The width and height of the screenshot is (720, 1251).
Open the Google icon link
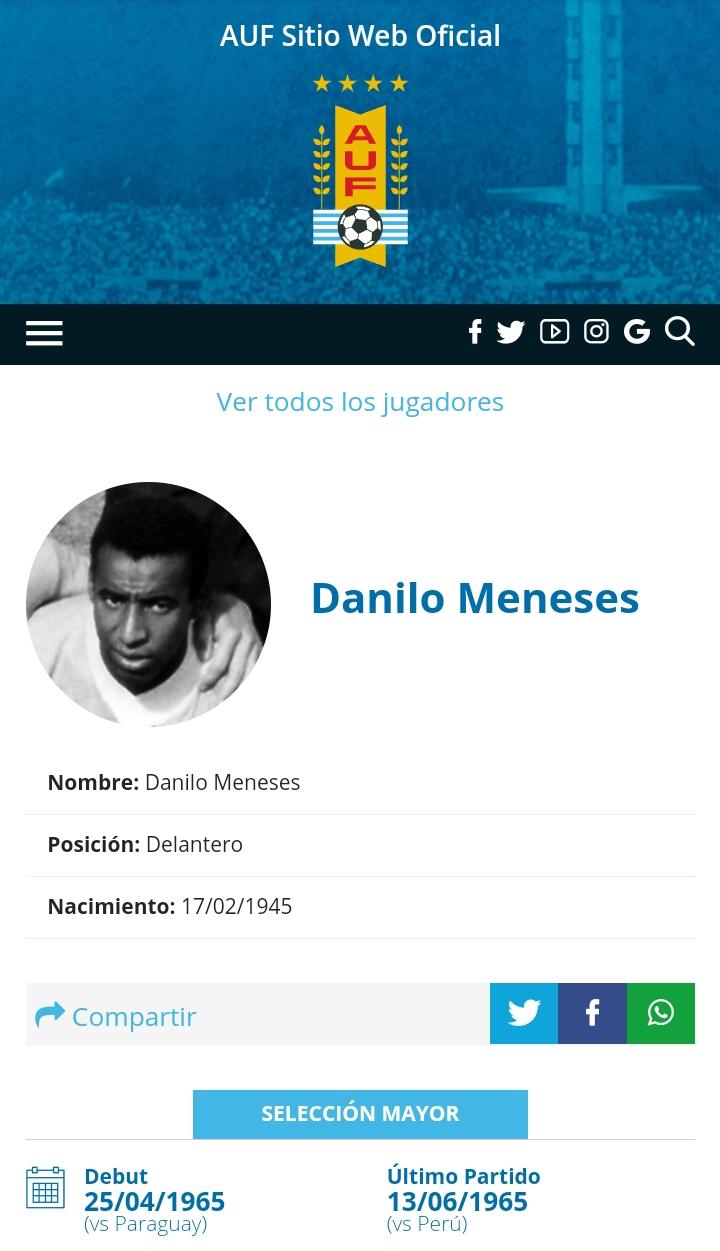(x=636, y=332)
